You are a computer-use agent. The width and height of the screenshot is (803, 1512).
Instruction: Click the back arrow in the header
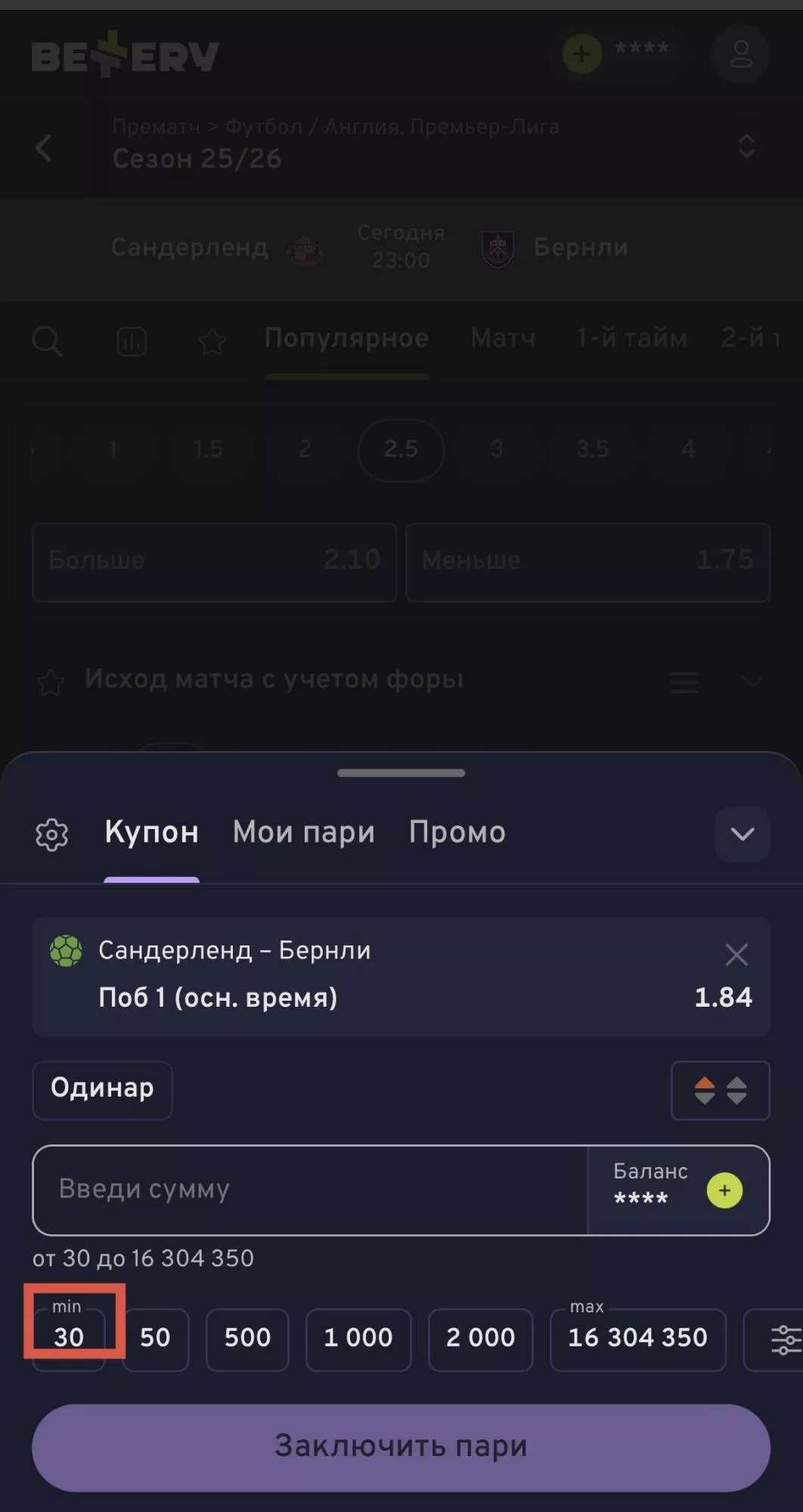43,147
